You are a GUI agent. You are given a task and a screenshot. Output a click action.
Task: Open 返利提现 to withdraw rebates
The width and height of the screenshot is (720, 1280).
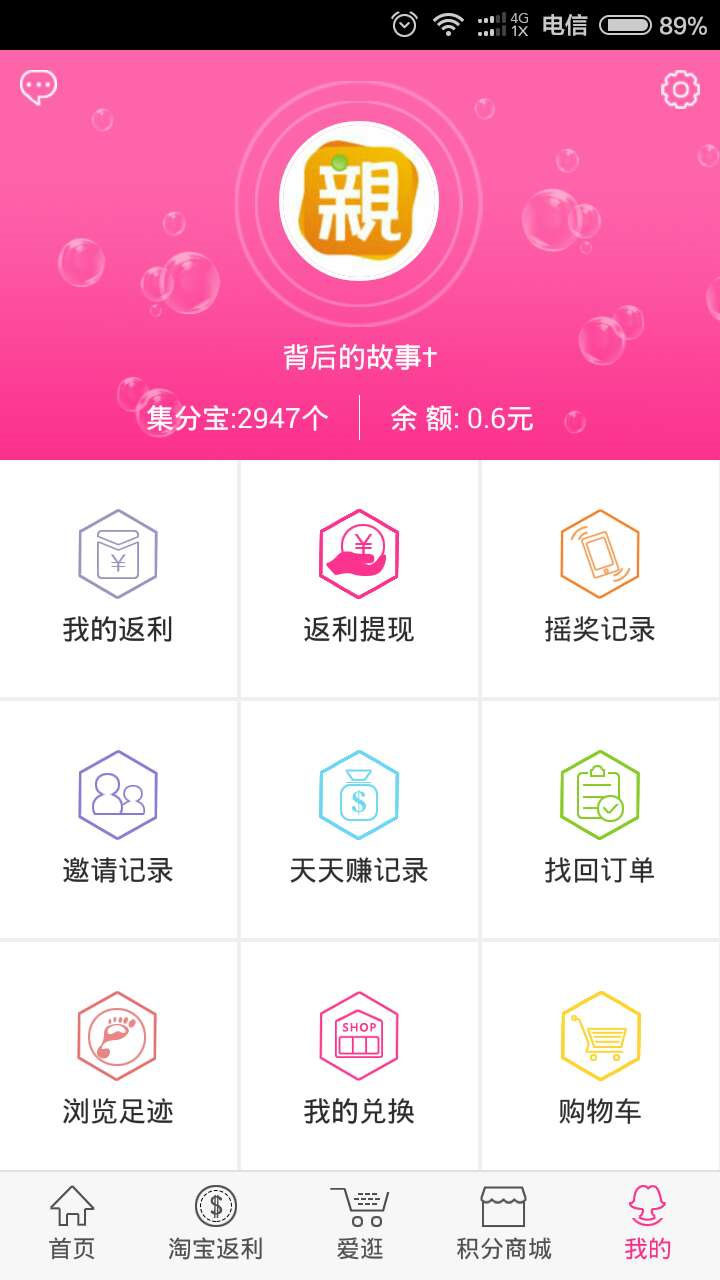point(359,579)
